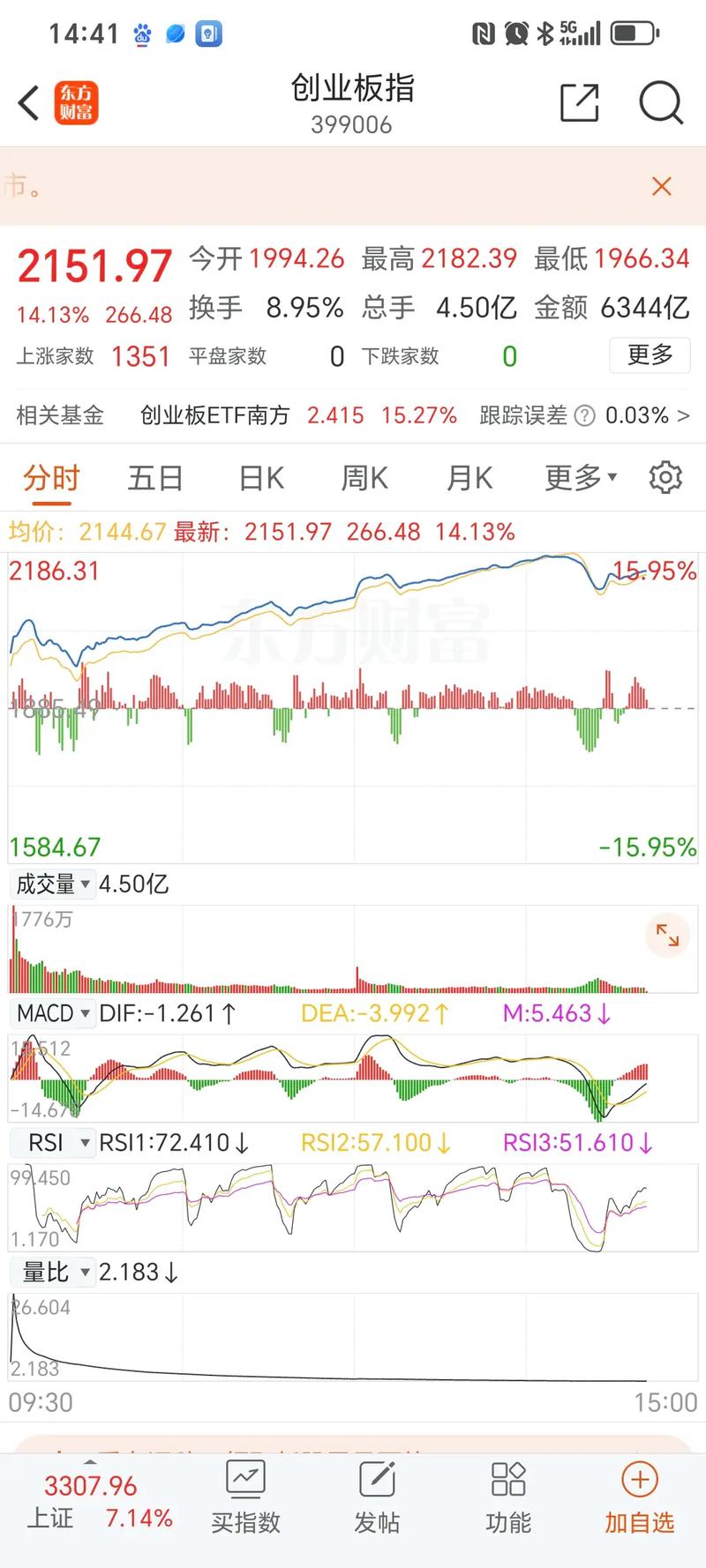Tap the share icon next to search

578,102
